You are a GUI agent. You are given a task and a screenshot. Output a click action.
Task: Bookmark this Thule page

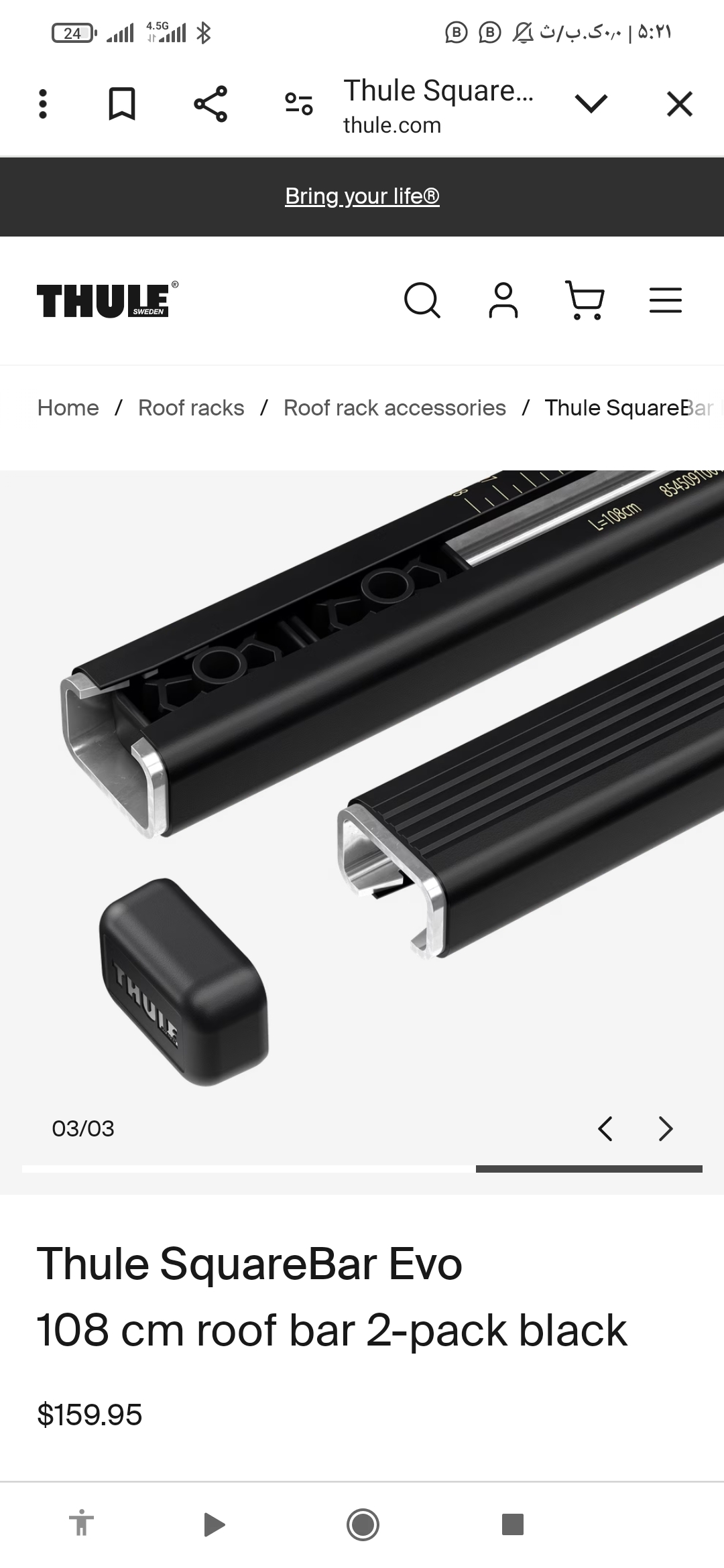122,104
